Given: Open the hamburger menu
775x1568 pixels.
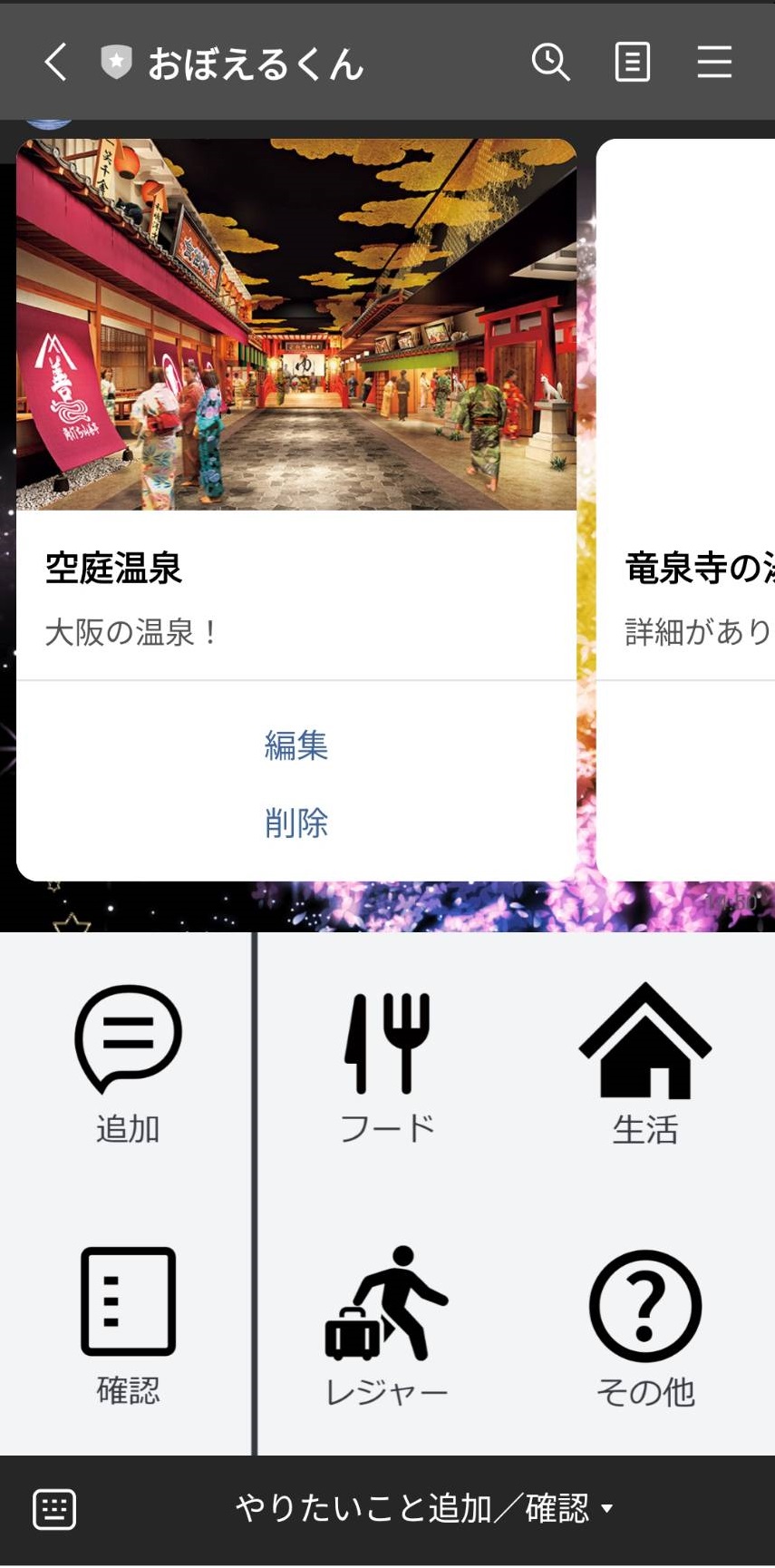Looking at the screenshot, I should click(x=714, y=62).
